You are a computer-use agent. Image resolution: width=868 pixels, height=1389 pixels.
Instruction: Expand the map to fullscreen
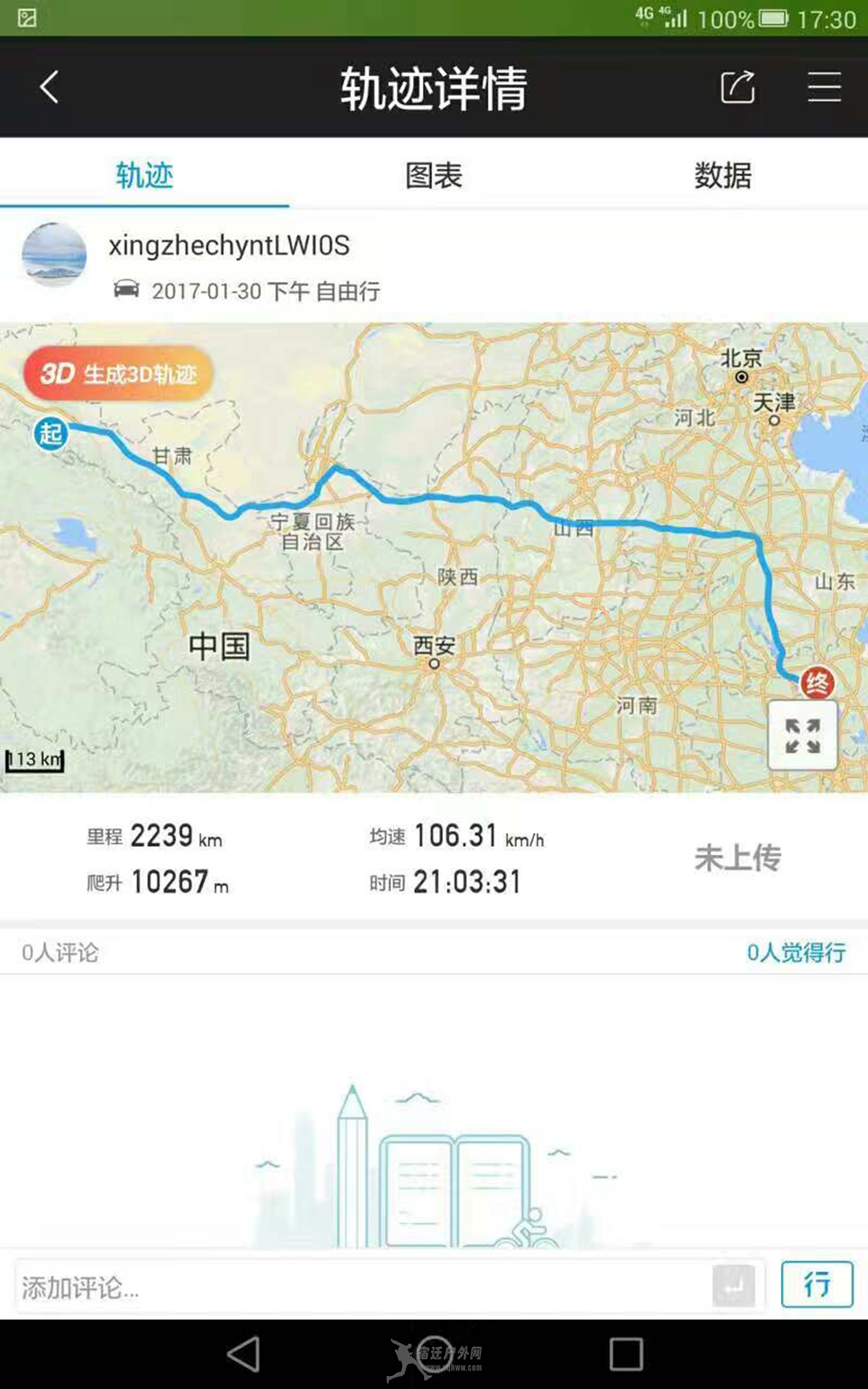(802, 735)
